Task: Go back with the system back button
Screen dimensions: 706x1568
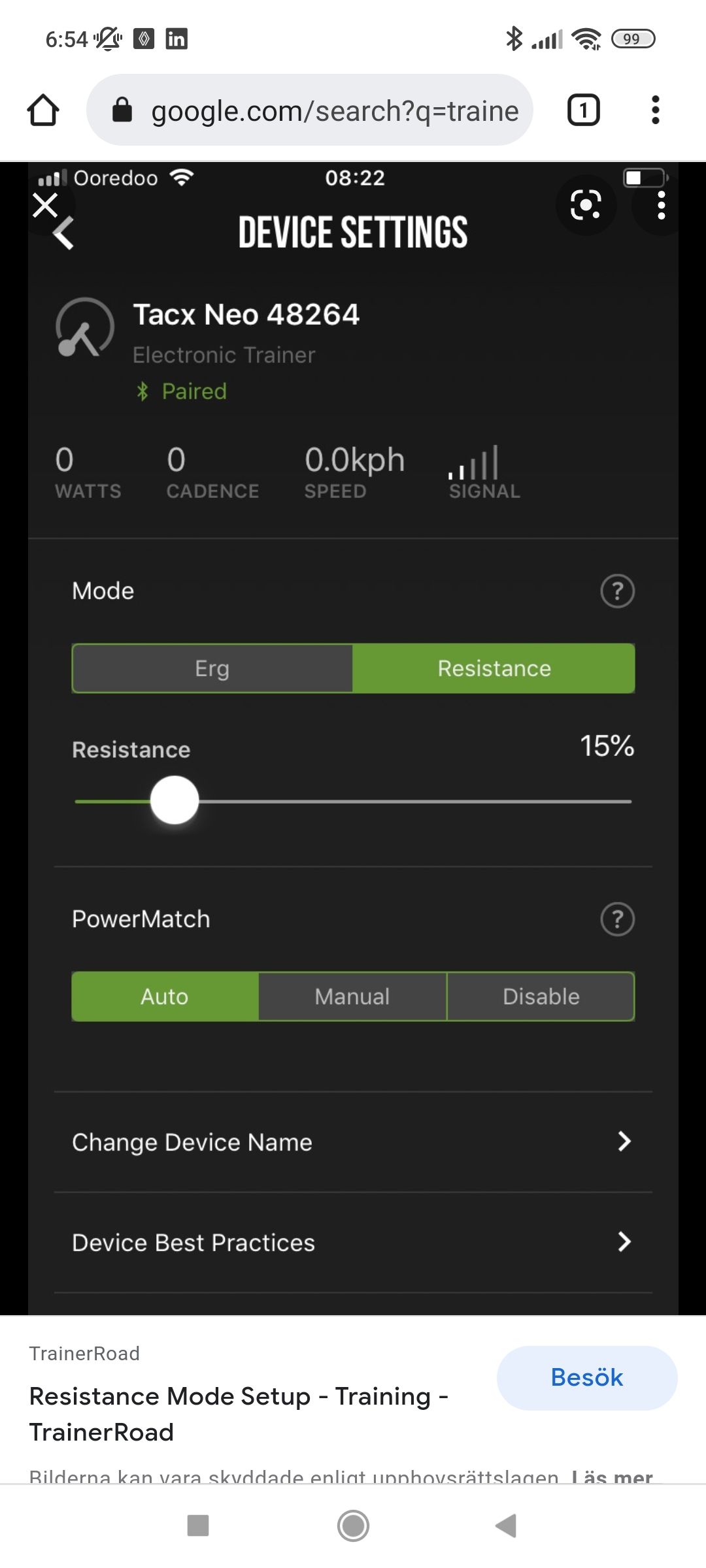Action: (x=507, y=1526)
